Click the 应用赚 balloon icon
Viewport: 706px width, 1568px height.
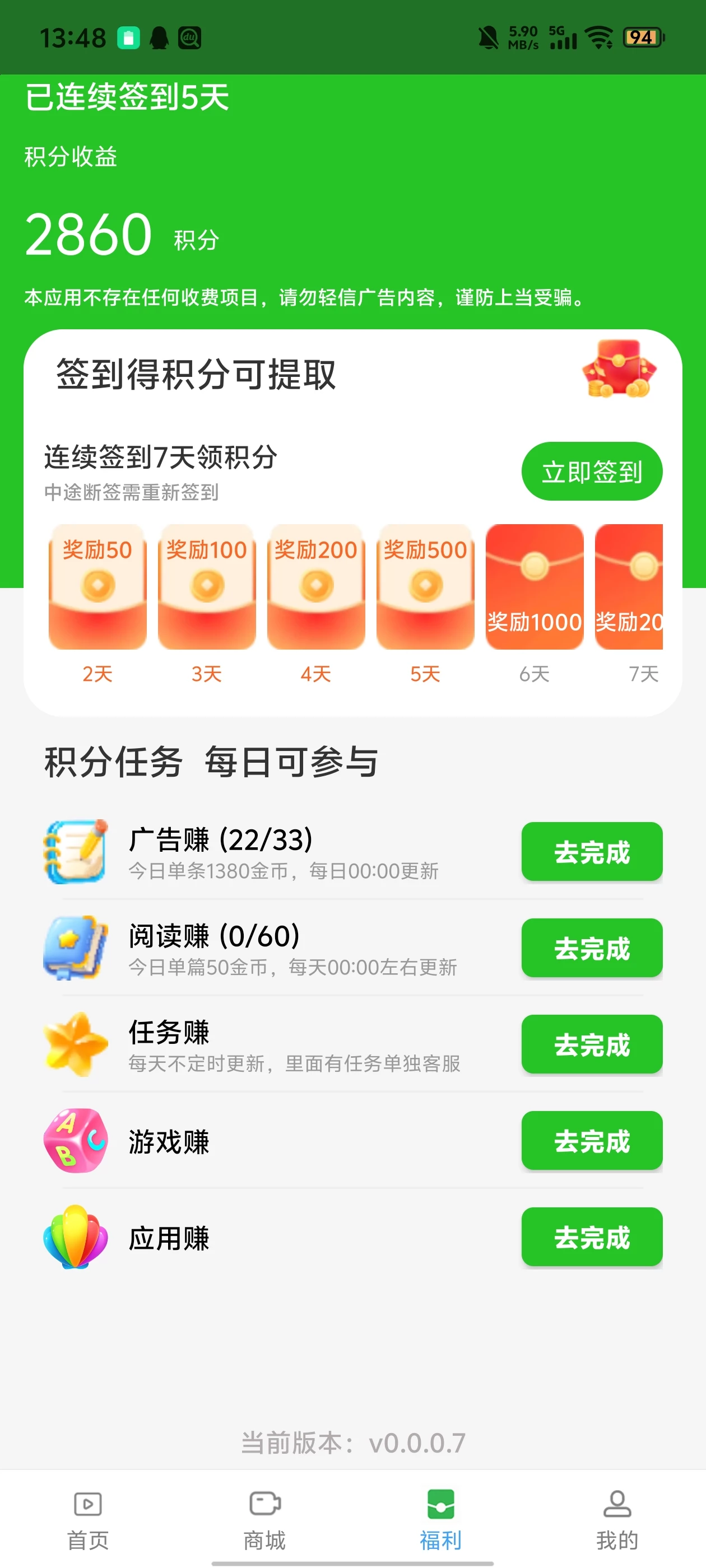76,1237
